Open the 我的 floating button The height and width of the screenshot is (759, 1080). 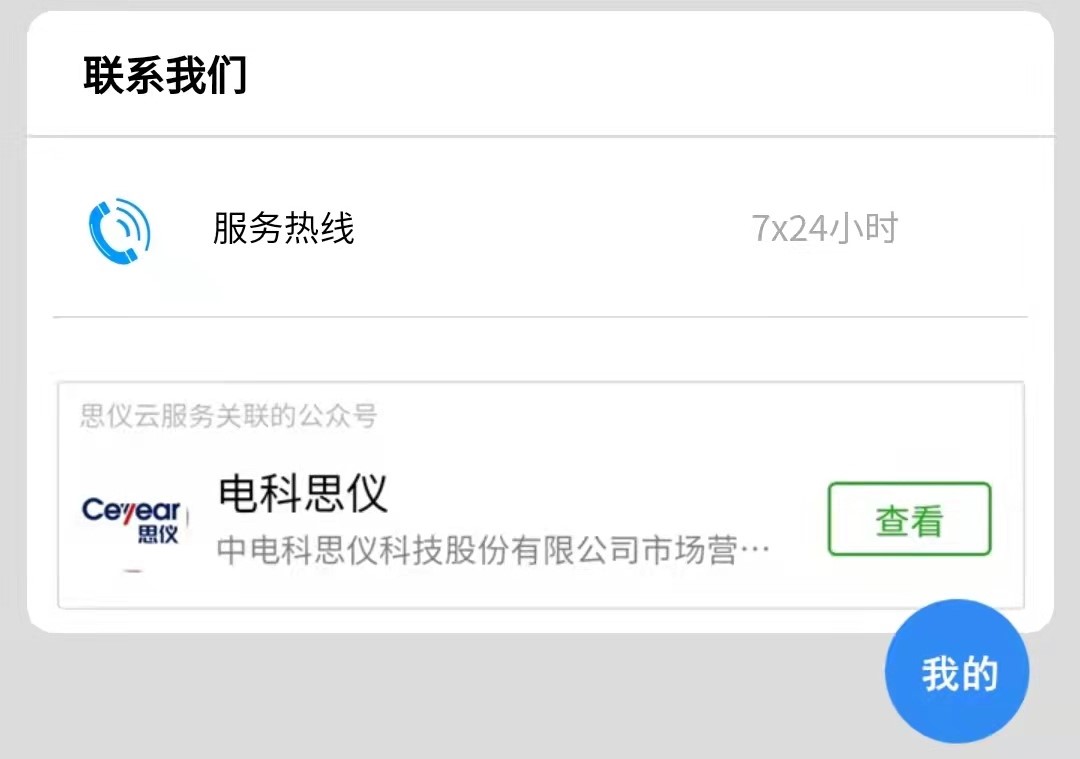[x=958, y=673]
